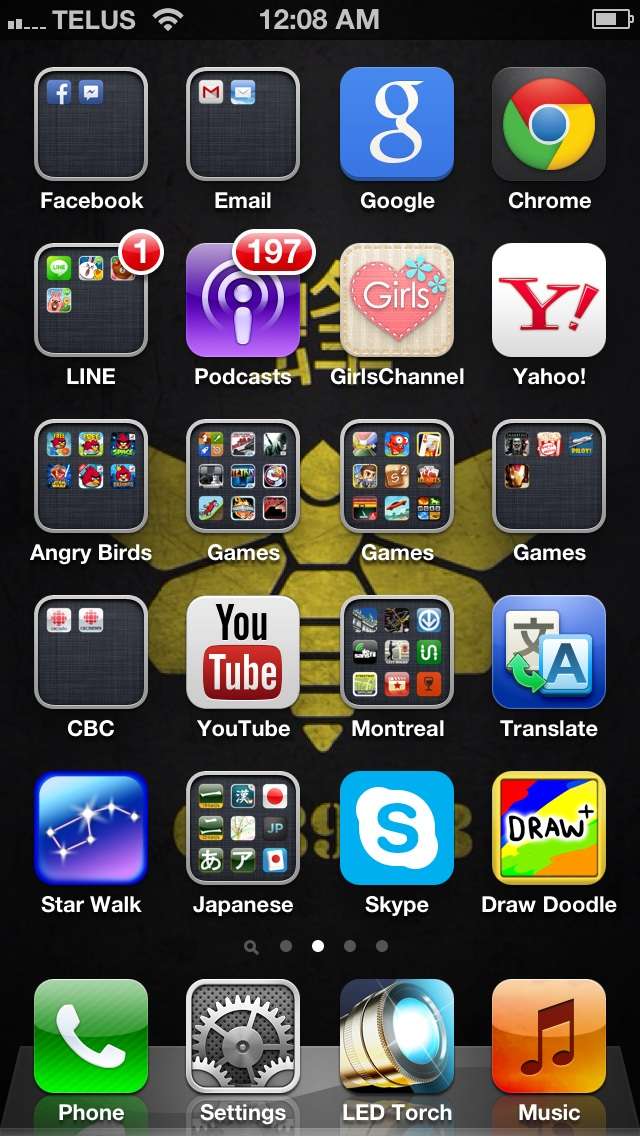The width and height of the screenshot is (640, 1136).
Task: Open the CBC folder
Action: tap(91, 652)
